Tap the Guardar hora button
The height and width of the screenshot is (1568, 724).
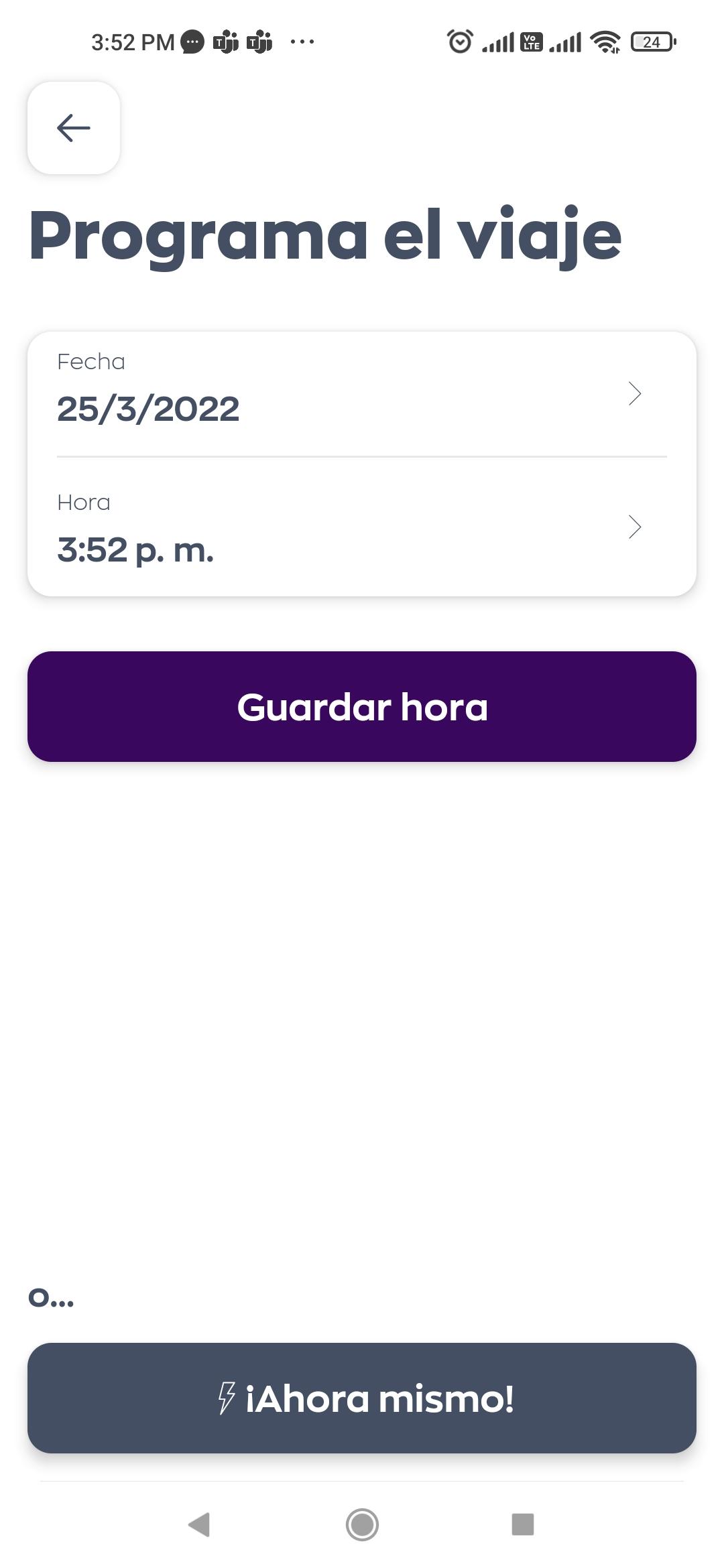tap(362, 706)
